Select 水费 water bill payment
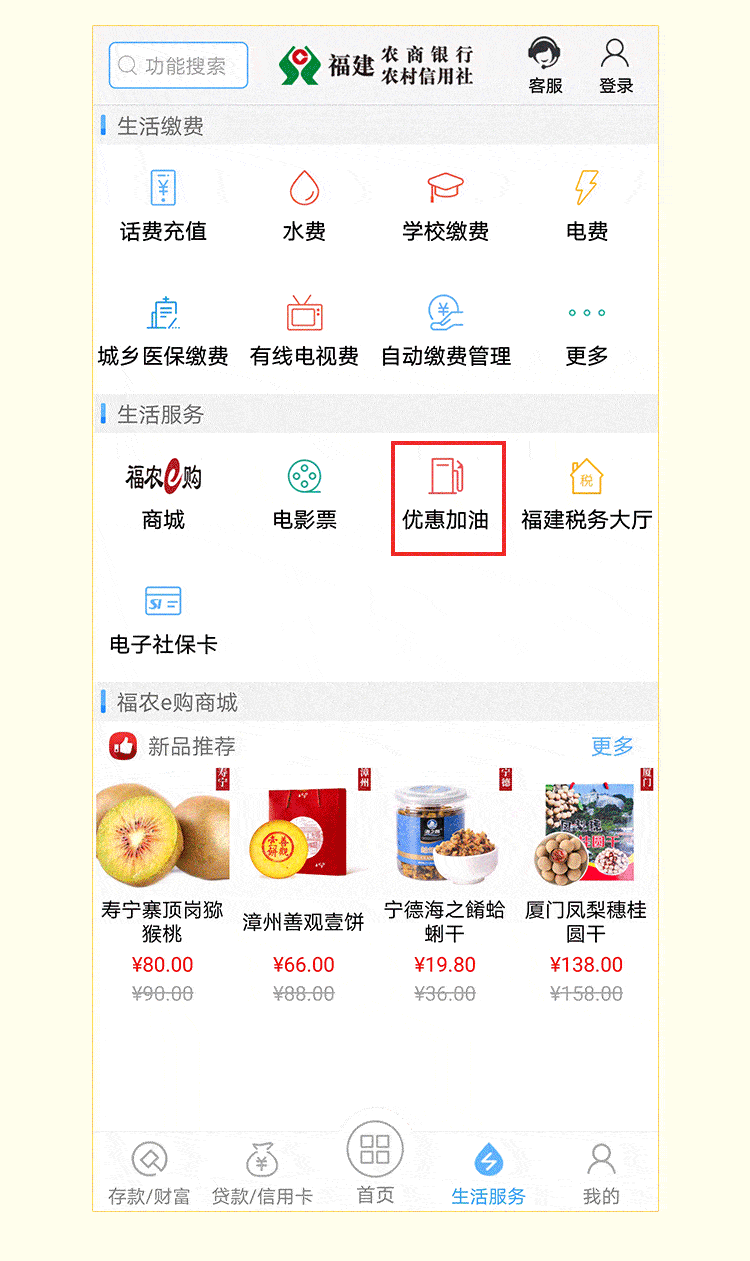This screenshot has height=1261, width=750. click(304, 206)
